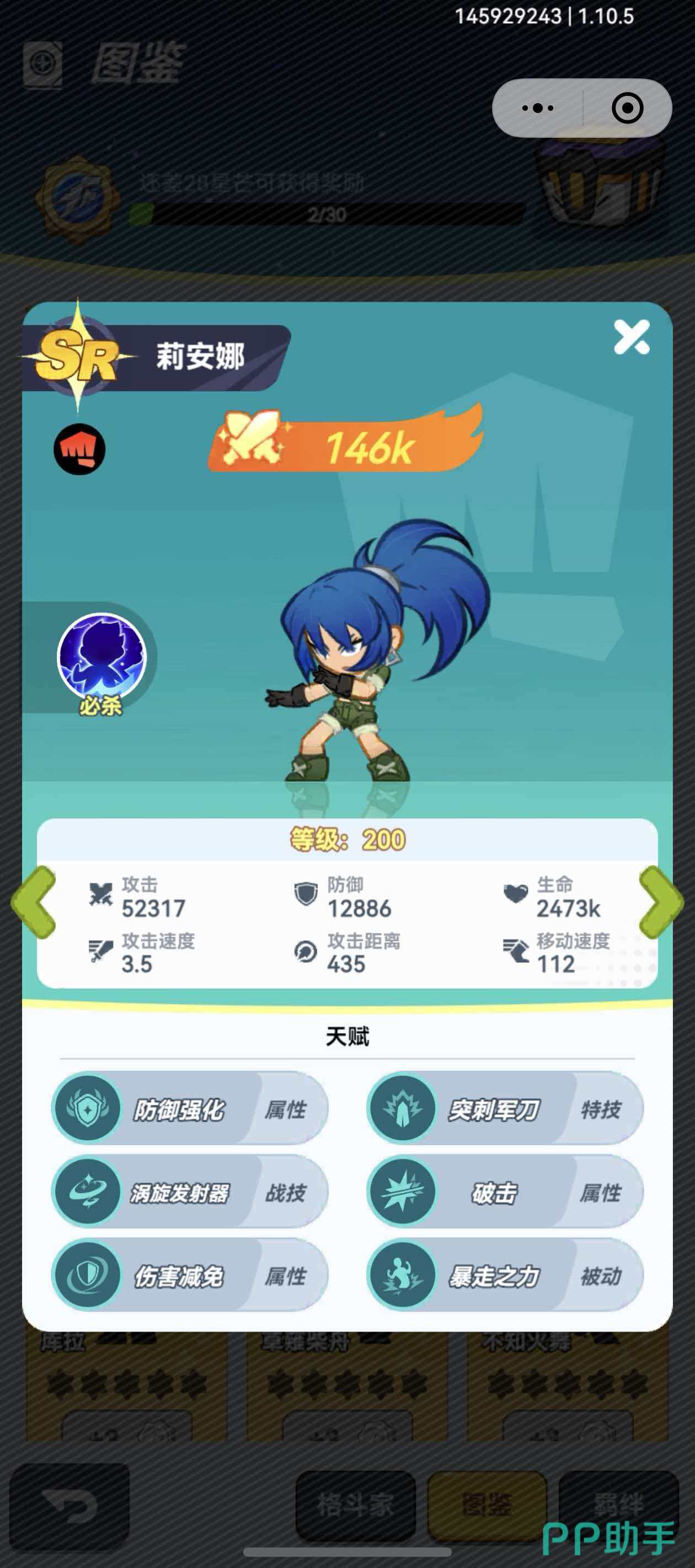The width and height of the screenshot is (695, 1568).
Task: Select the 伤害减免 talent
Action: pos(189,1275)
